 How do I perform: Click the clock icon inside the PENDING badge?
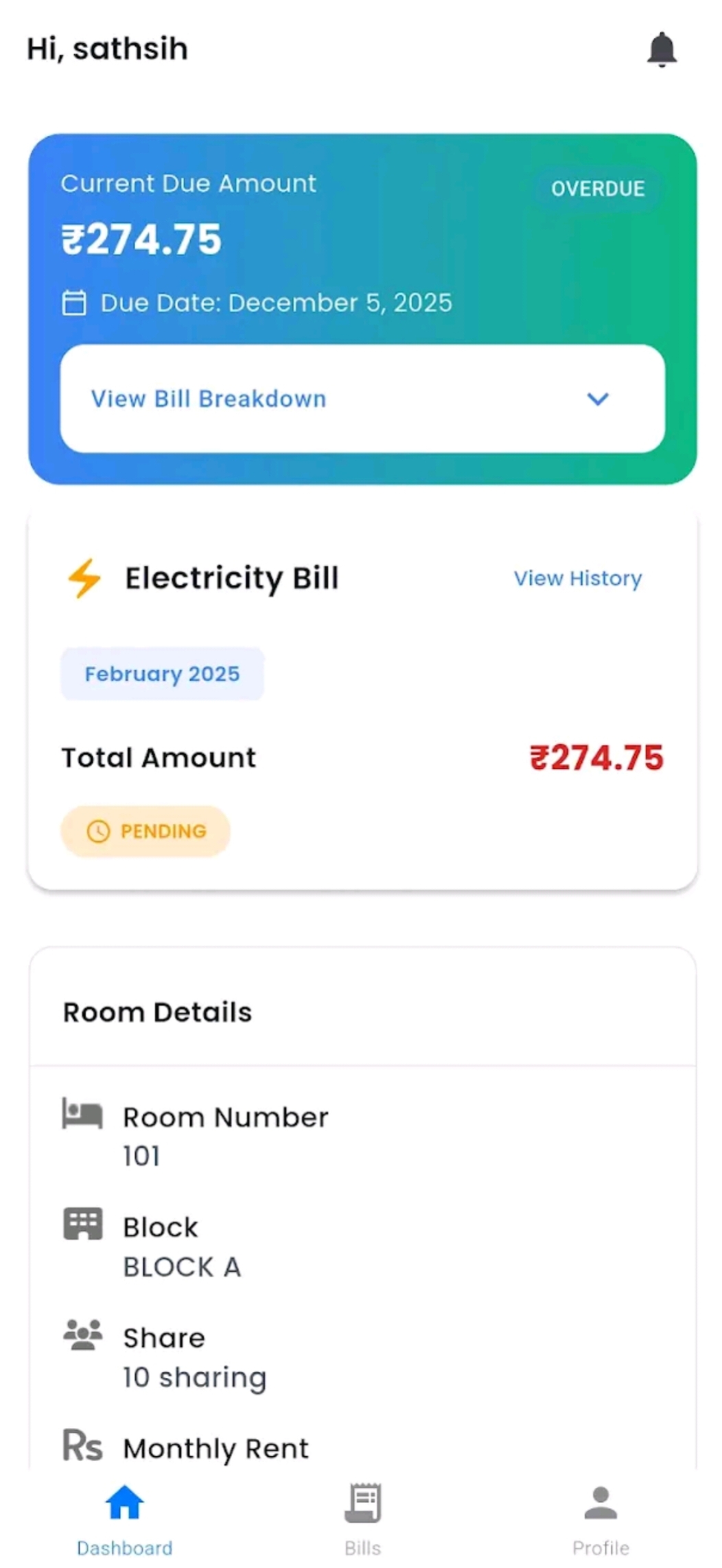(x=97, y=831)
